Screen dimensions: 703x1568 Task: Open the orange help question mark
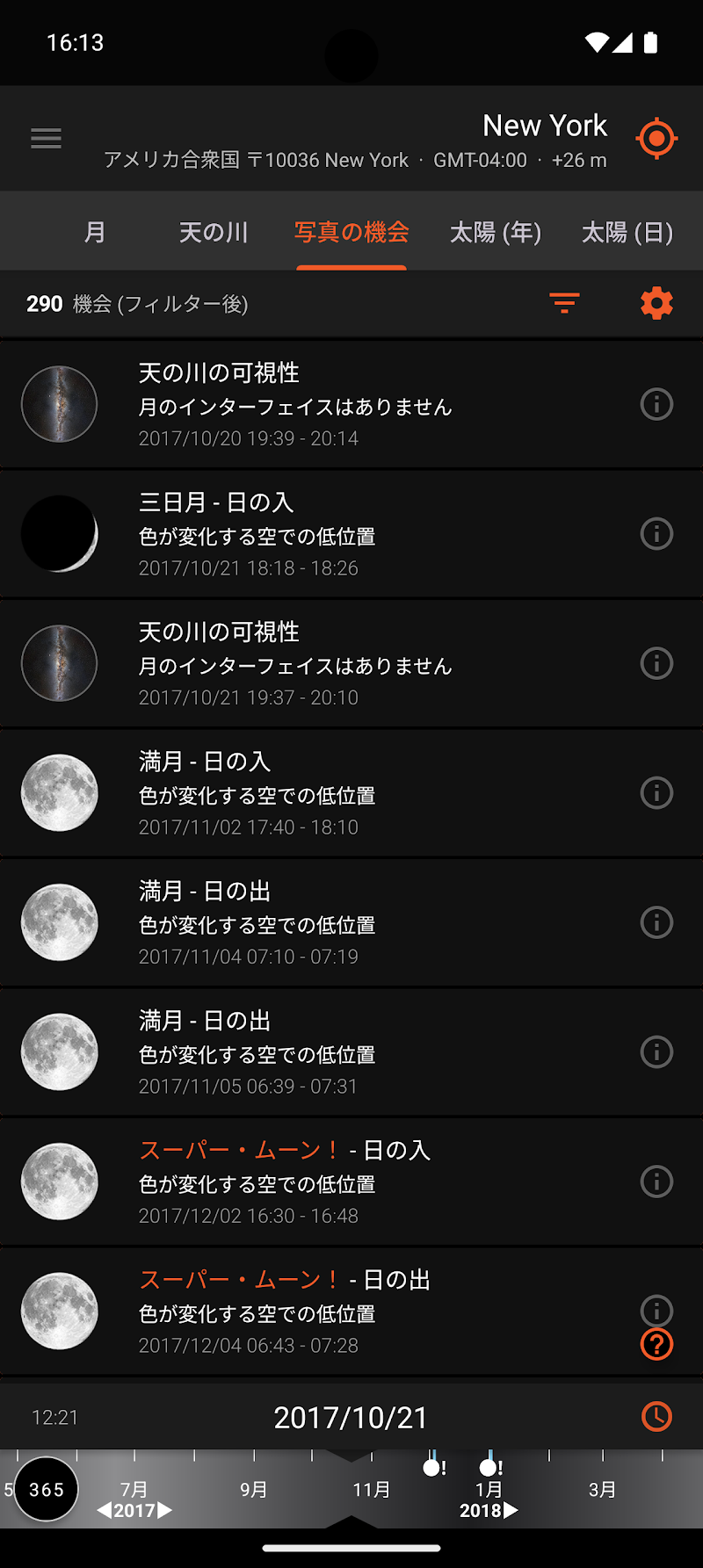click(x=656, y=1345)
